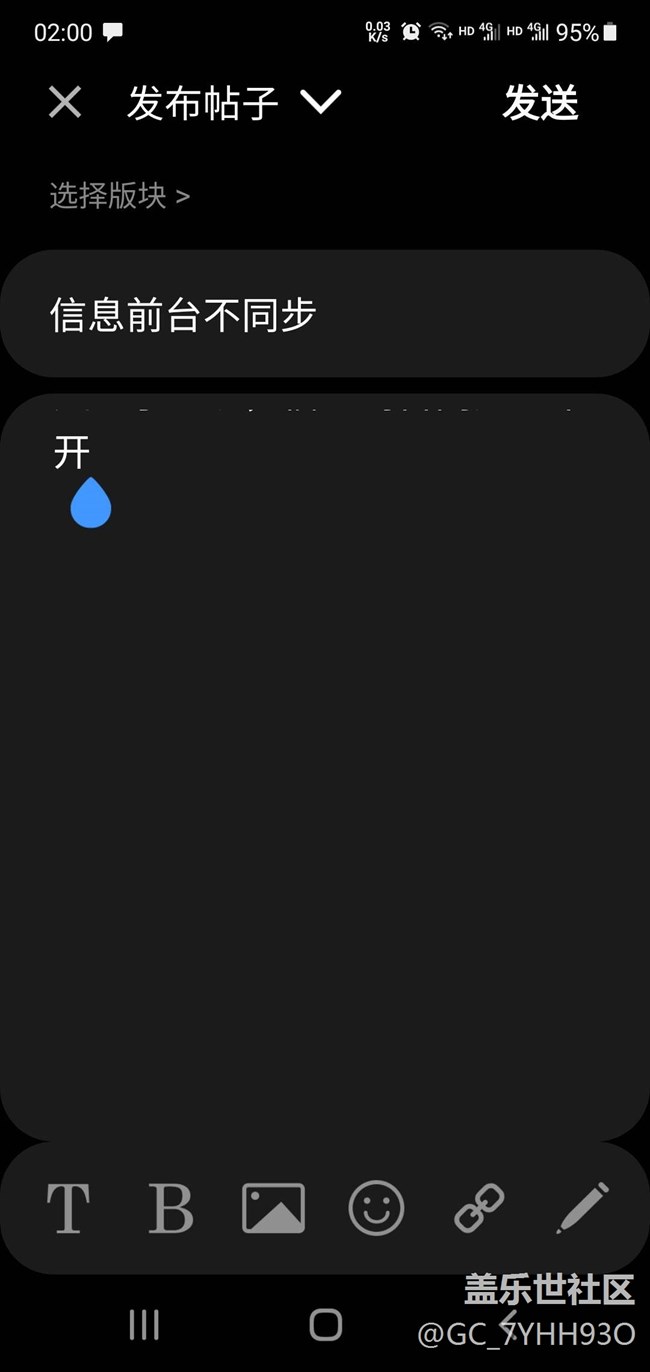Open the pencil drawing tool
650x1372 pixels.
(x=583, y=1208)
